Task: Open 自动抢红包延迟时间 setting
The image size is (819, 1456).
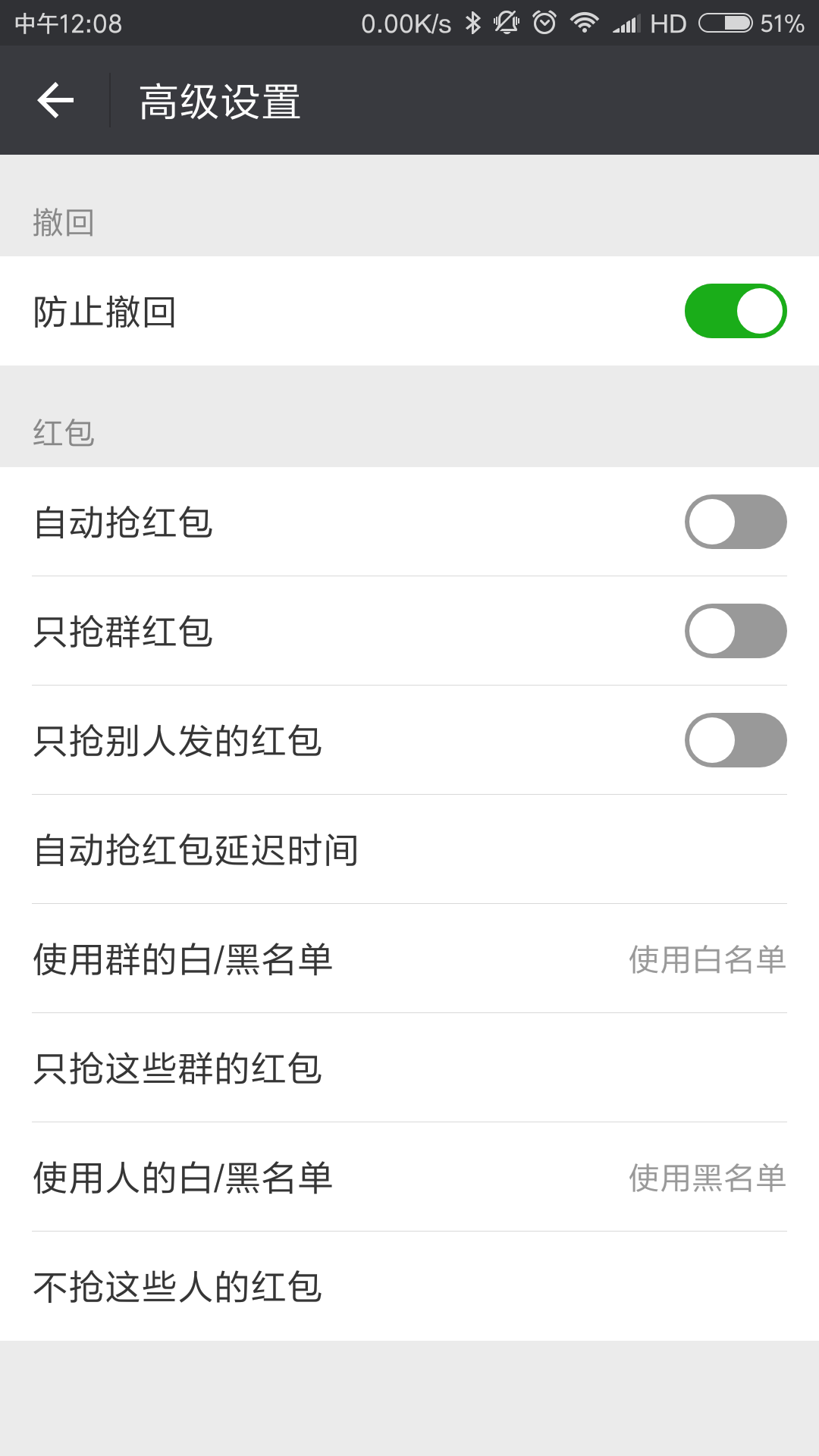Action: tap(409, 849)
